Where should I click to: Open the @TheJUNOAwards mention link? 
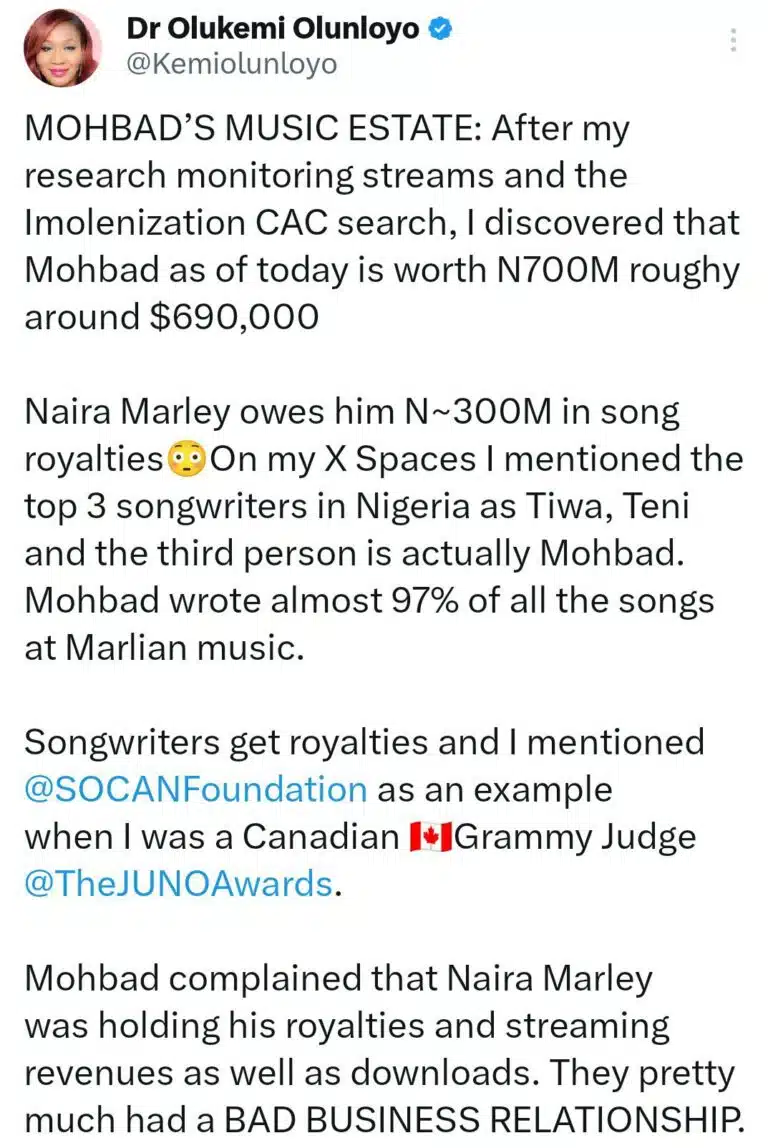(x=177, y=884)
